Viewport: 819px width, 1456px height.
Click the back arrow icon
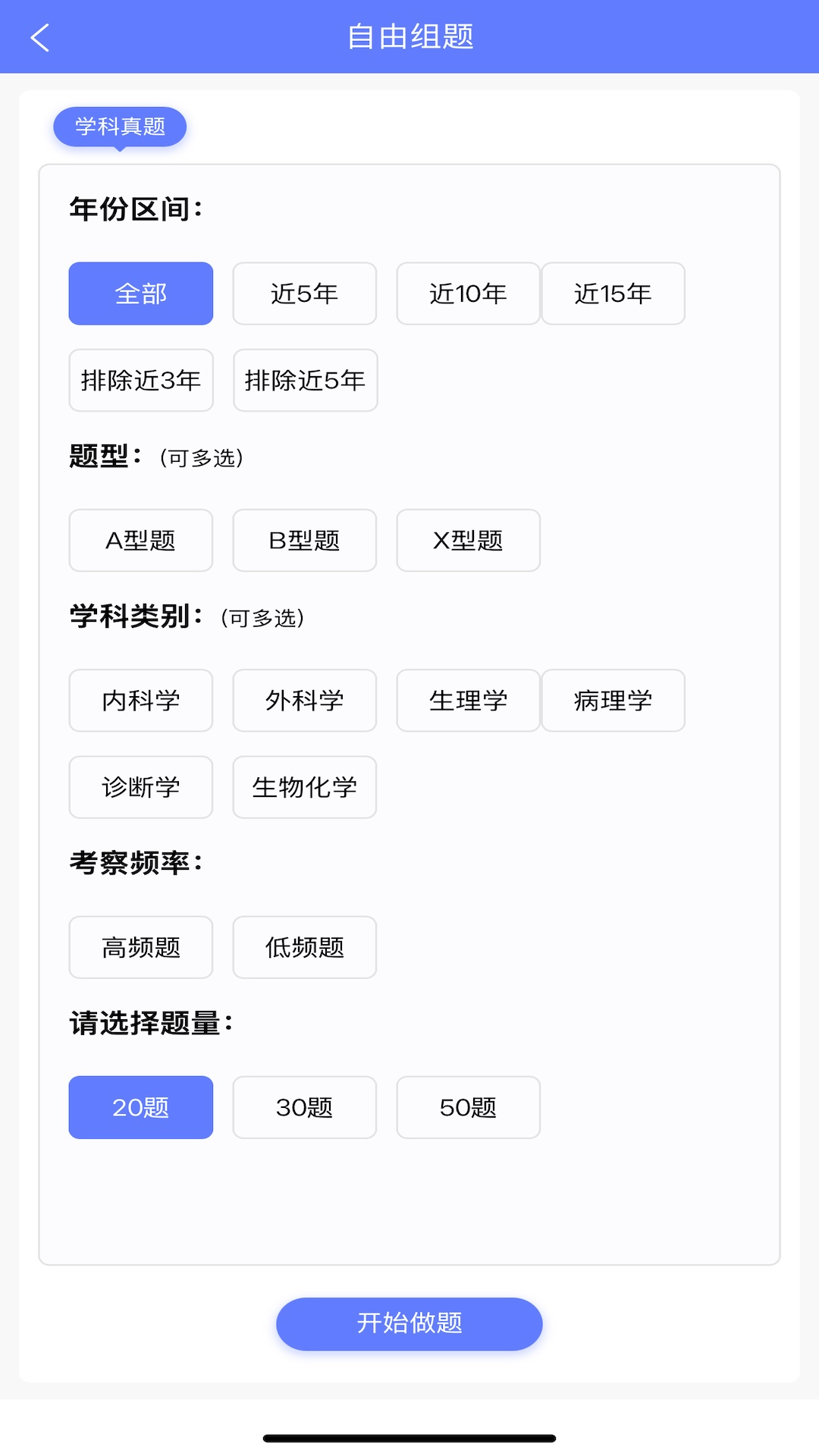point(41,36)
